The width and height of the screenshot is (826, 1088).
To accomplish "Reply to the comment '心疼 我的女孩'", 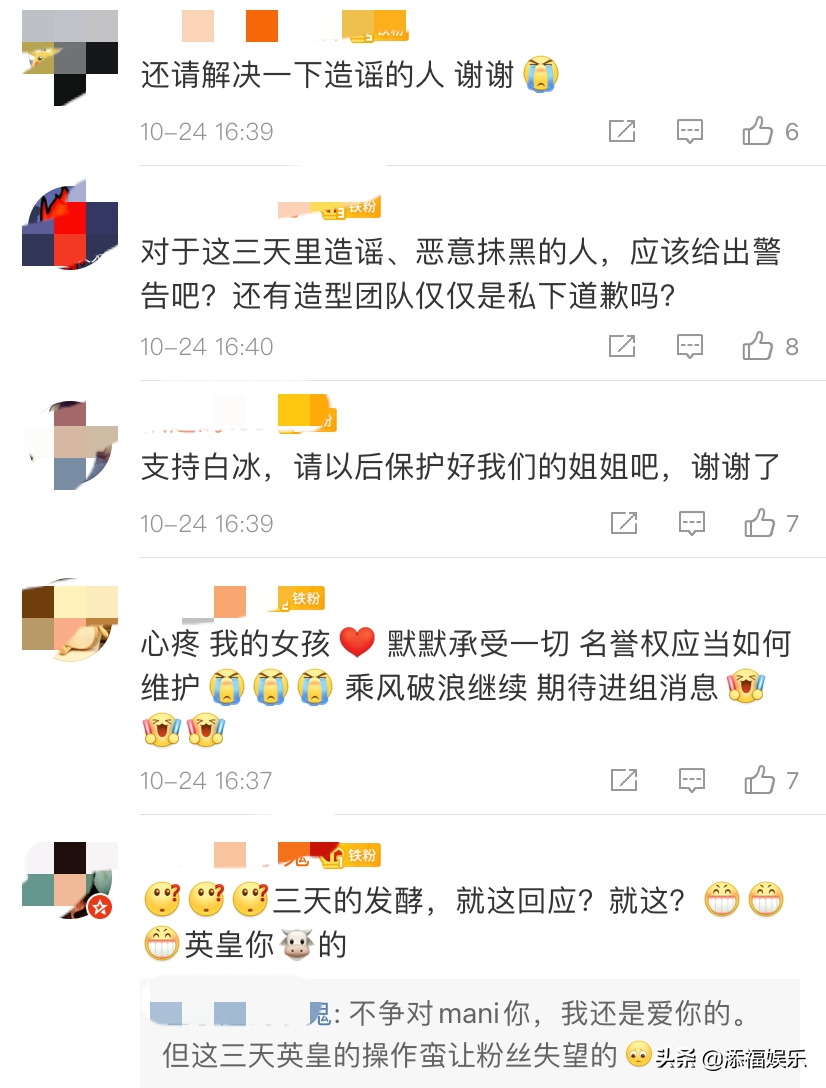I will [x=691, y=780].
